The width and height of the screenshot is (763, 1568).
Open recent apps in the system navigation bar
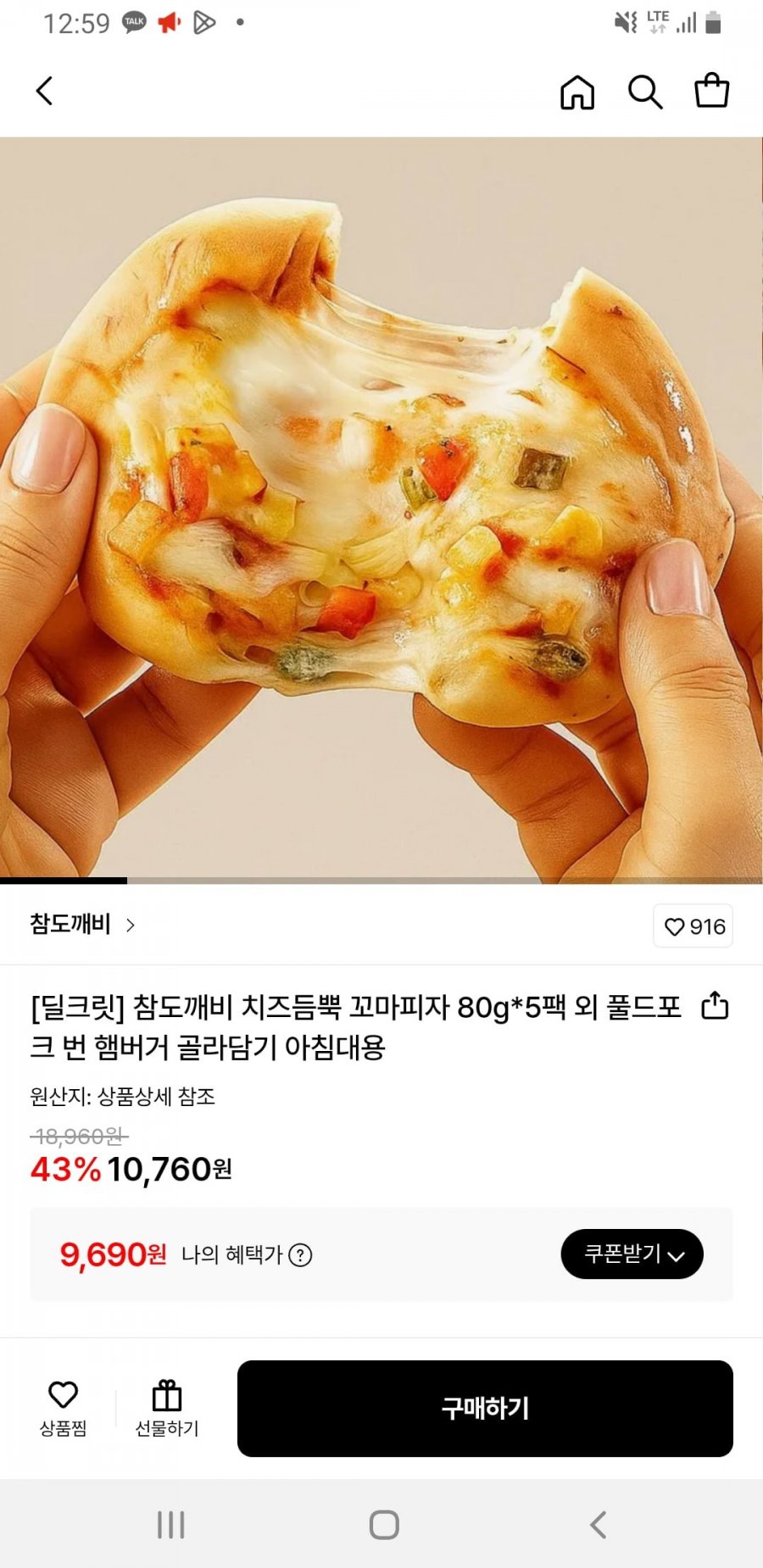[x=170, y=1525]
